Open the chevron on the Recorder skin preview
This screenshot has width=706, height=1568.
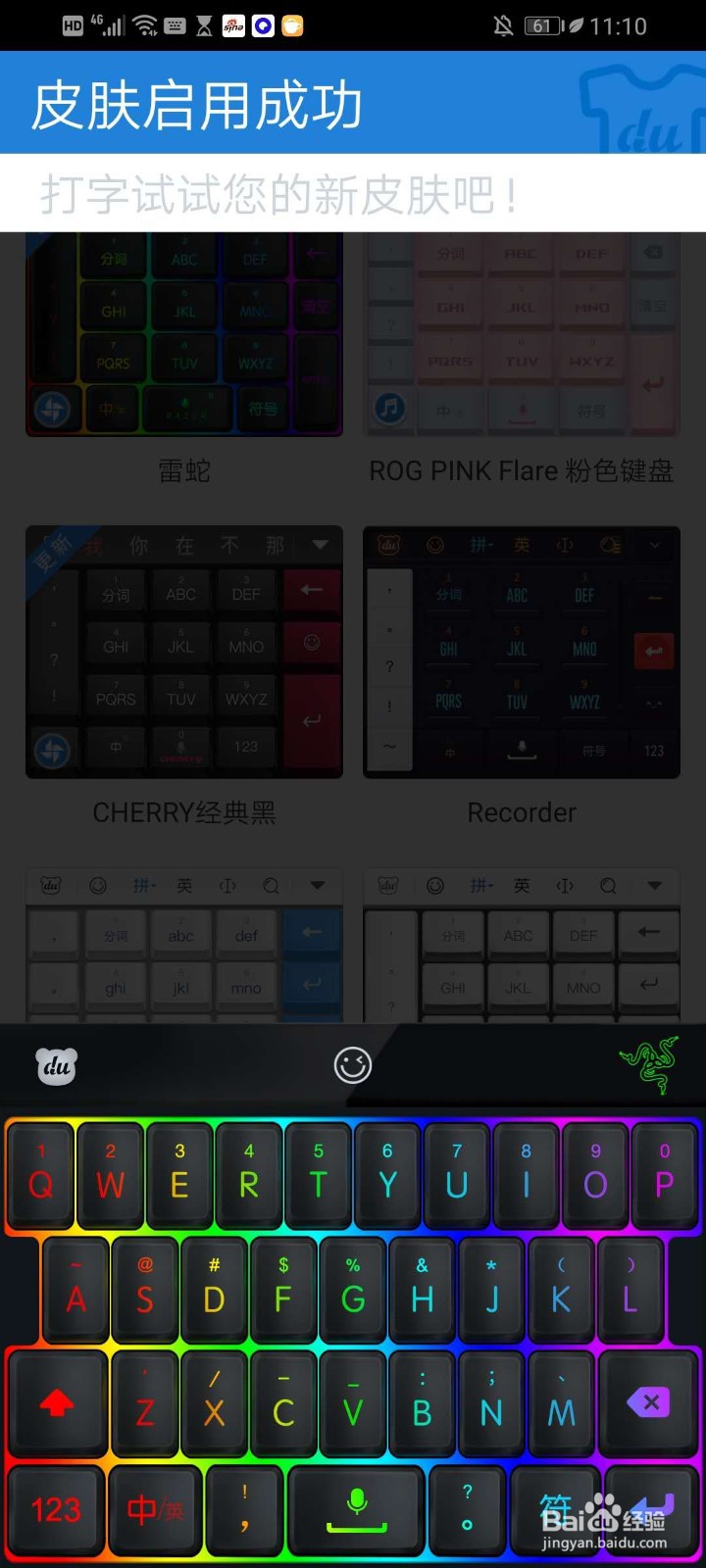point(655,545)
